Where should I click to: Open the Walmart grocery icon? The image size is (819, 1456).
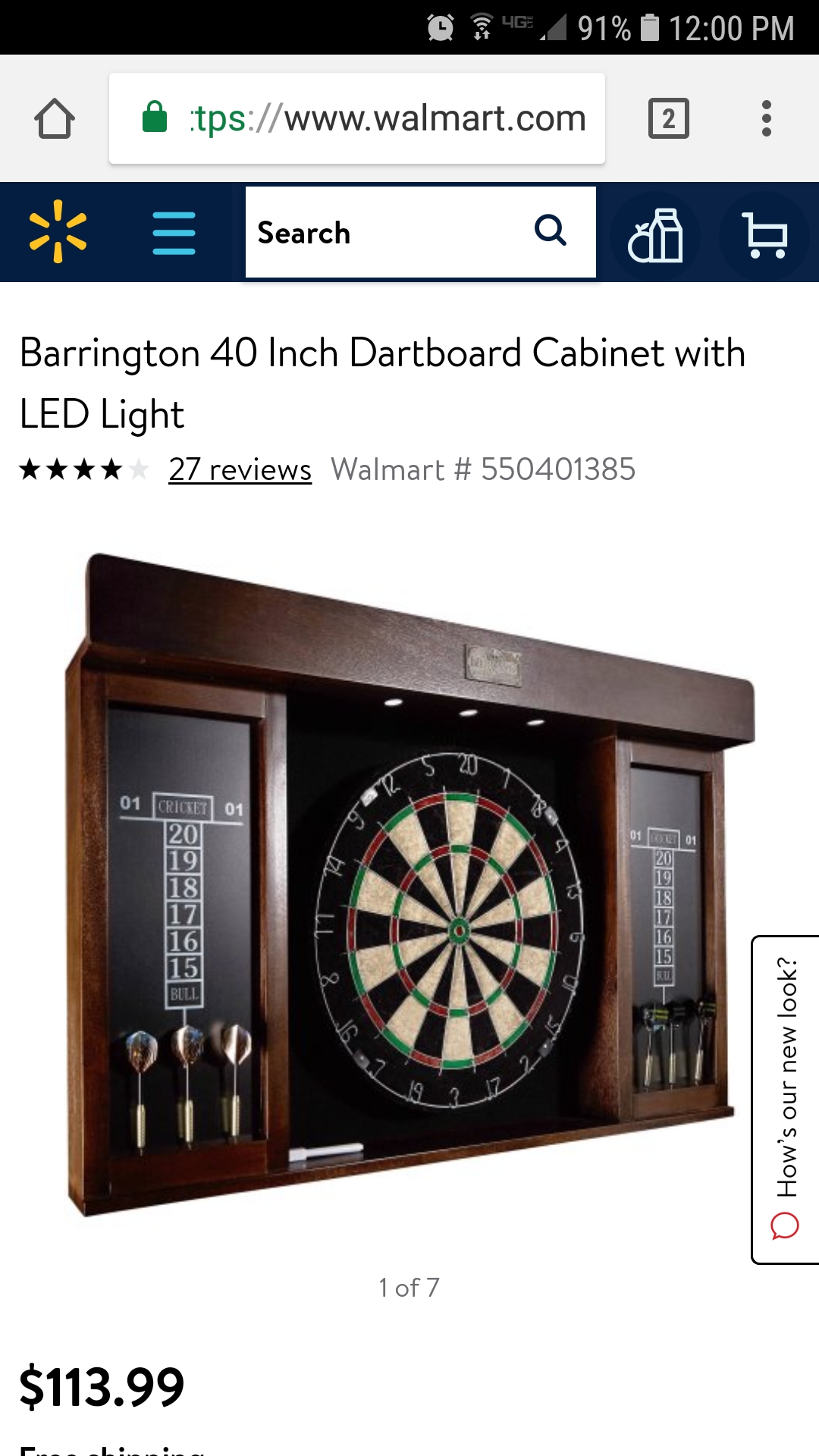pyautogui.click(x=655, y=235)
